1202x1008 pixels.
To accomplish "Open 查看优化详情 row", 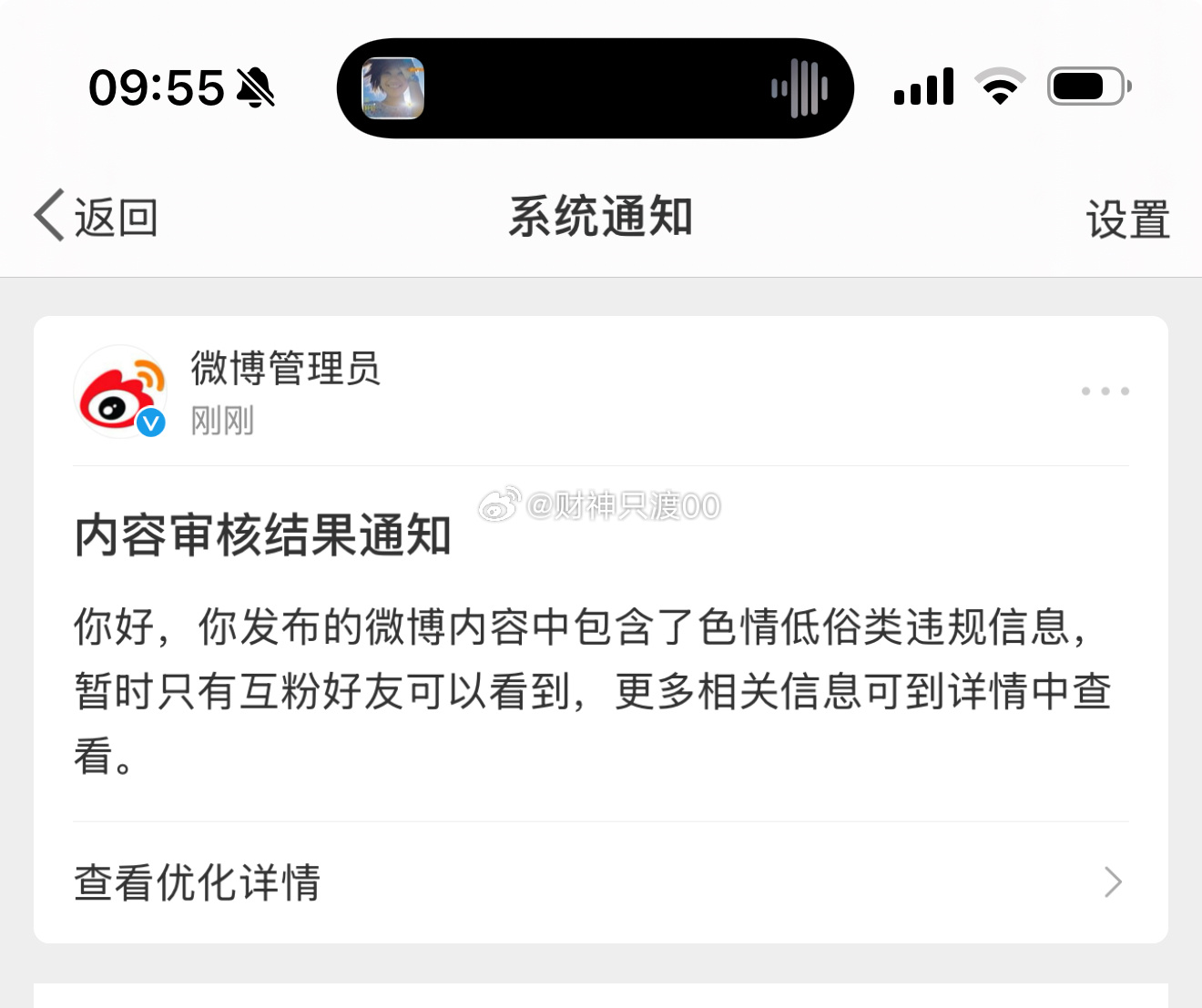I will 599,882.
